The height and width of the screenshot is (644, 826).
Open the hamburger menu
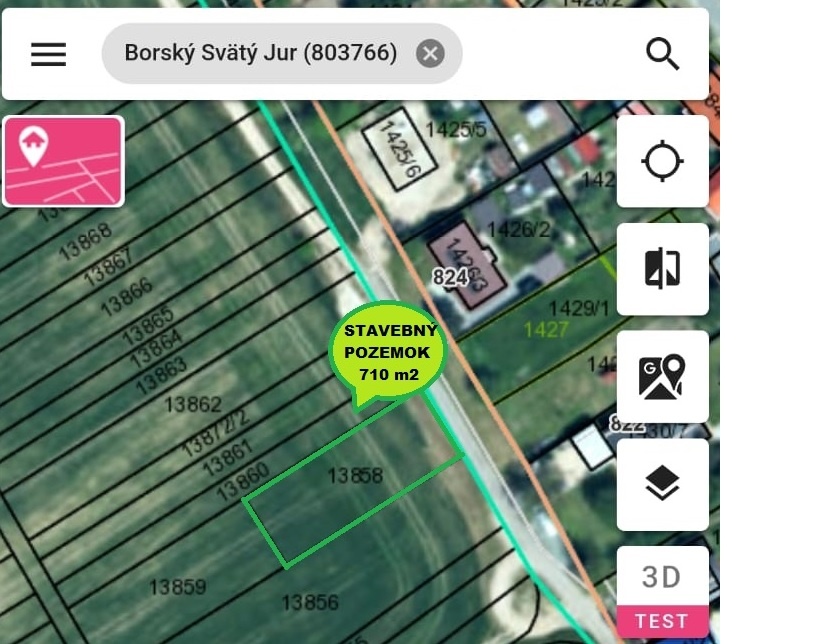(48, 54)
